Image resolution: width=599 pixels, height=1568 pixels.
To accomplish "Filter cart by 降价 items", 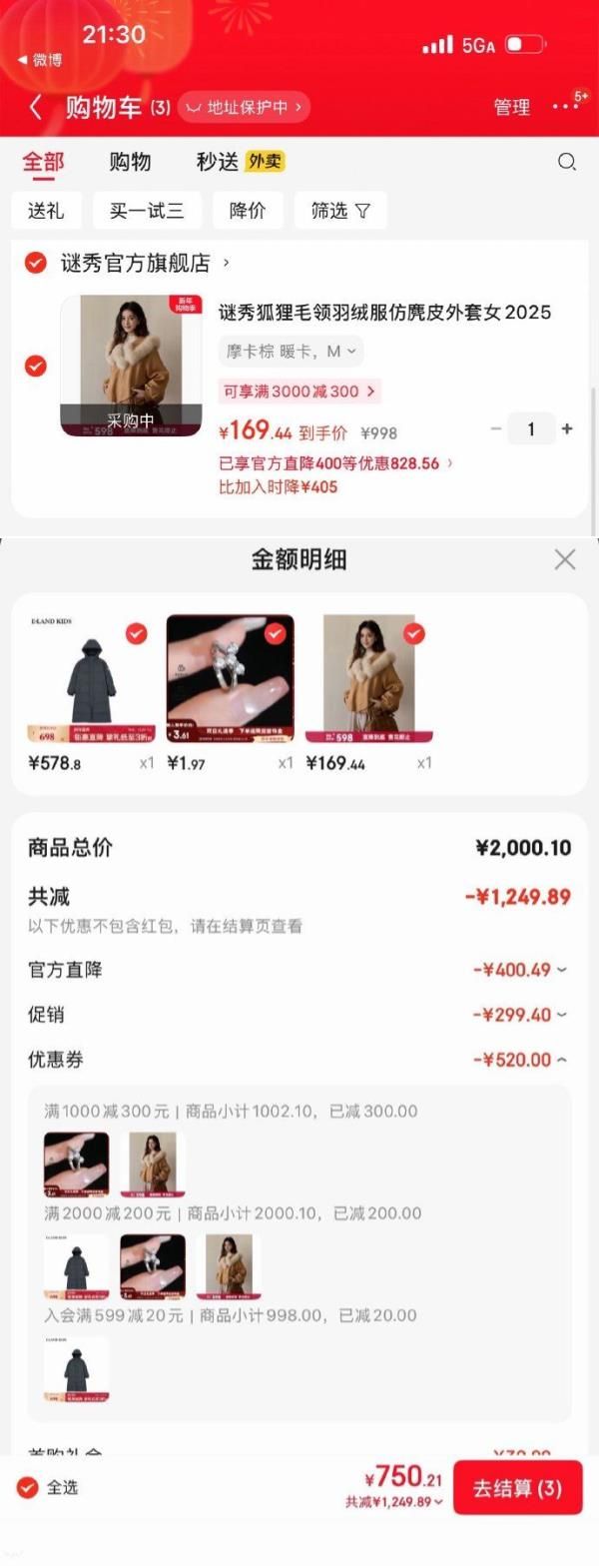I will click(x=248, y=211).
